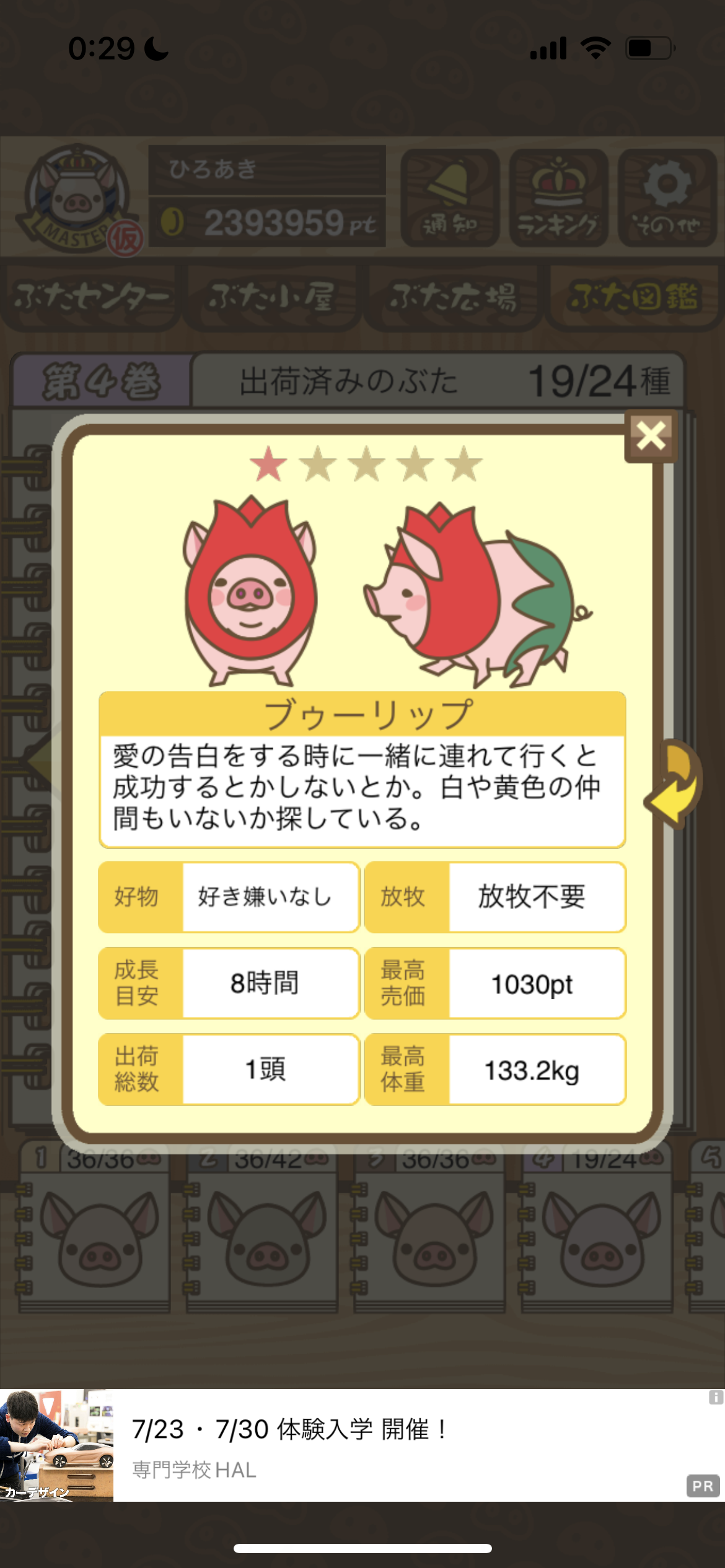Switch to the ぶた小屋 tab

[273, 298]
